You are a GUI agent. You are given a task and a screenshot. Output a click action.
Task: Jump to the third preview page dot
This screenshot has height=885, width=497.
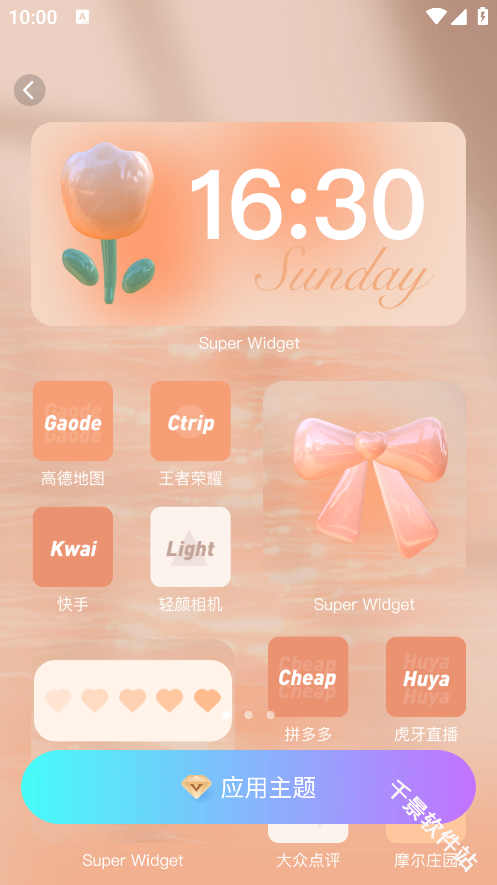tap(270, 715)
